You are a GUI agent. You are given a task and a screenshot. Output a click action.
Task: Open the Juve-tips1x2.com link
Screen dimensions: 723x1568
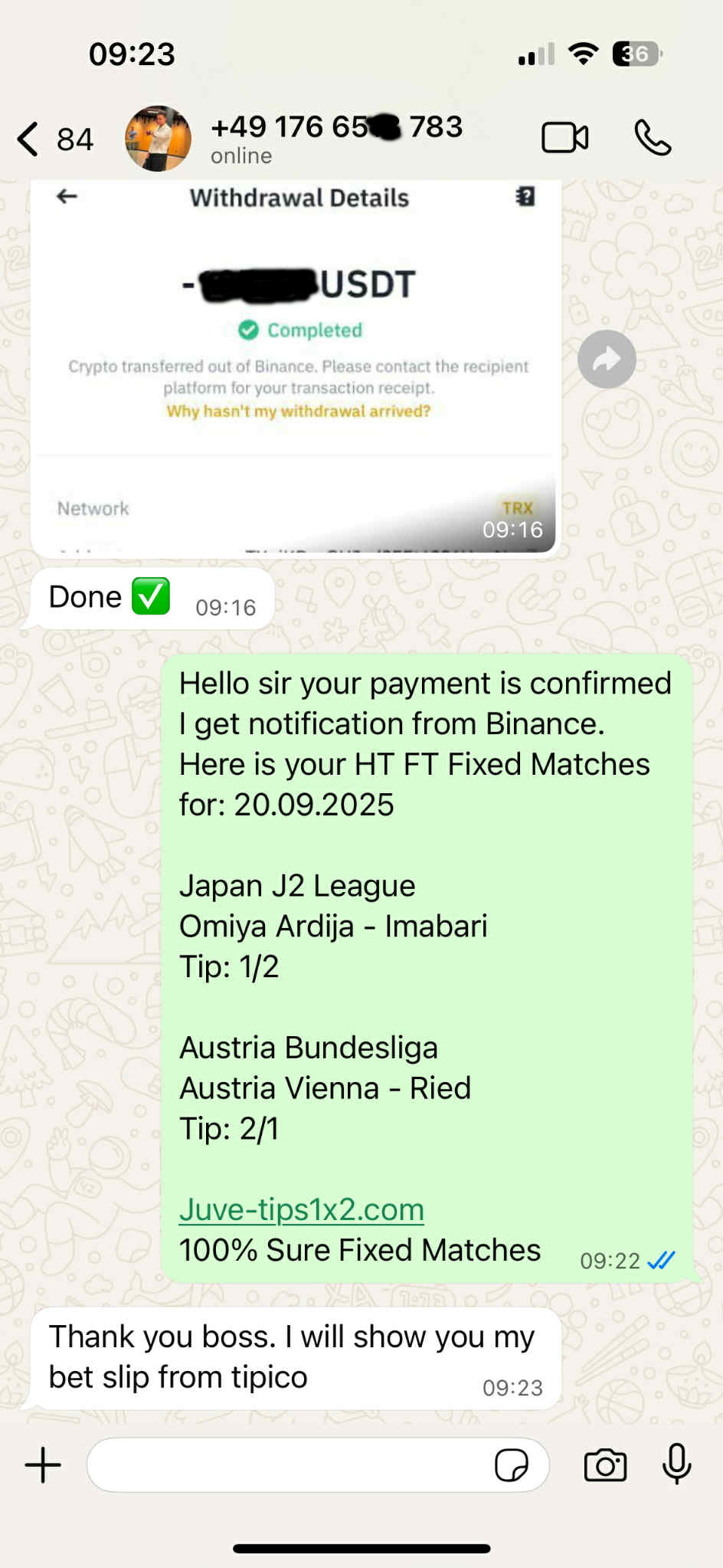click(301, 1209)
